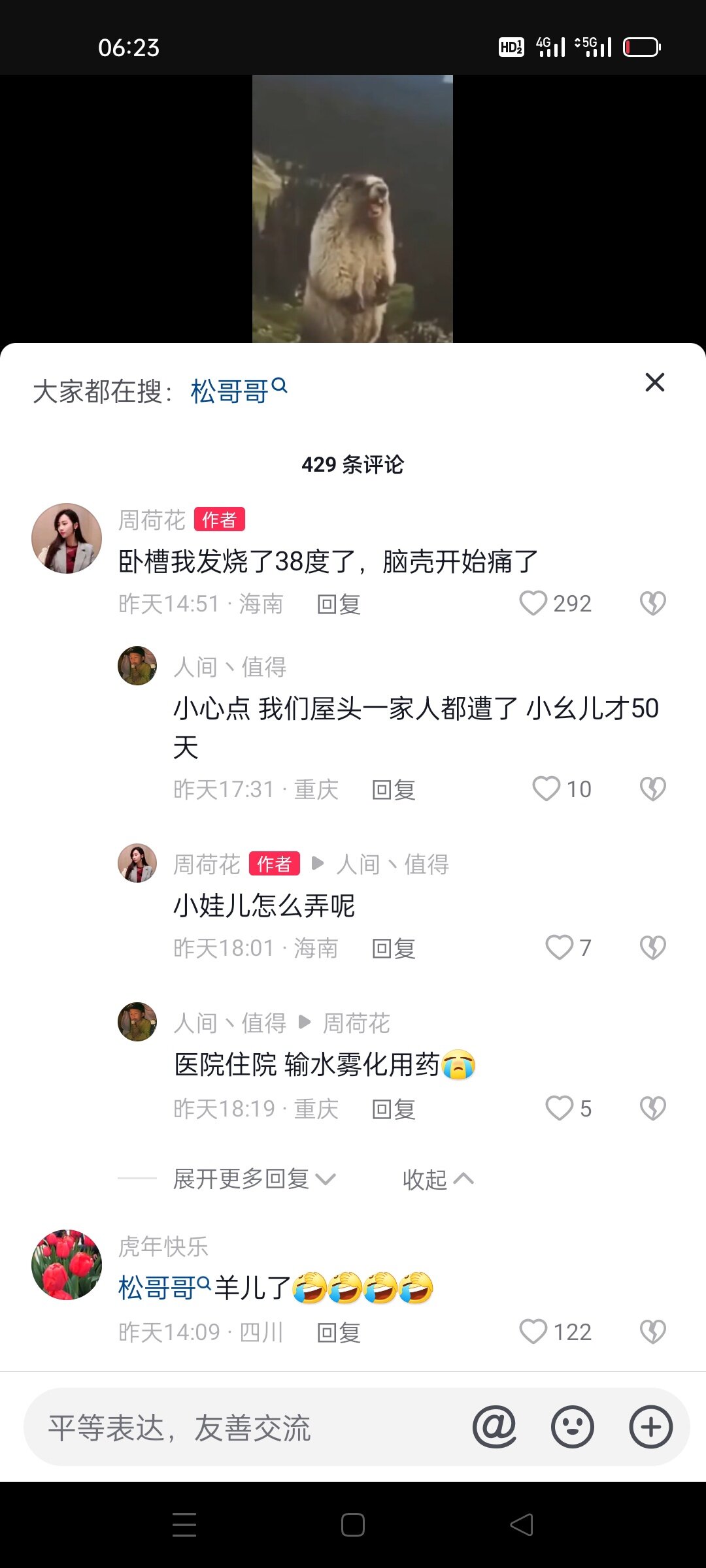706x1568 pixels.
Task: Open 虎年快乐's profile avatar
Action: (x=67, y=1265)
